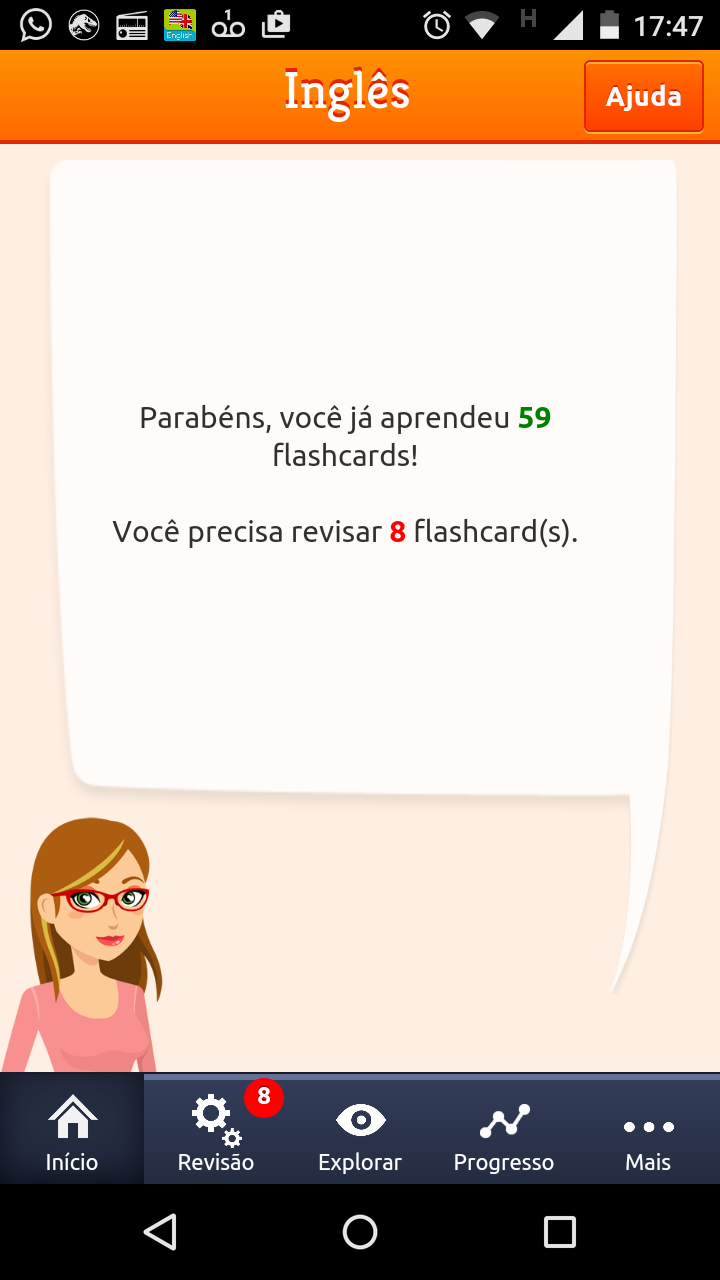This screenshot has height=1280, width=720.
Task: Open the Mais menu
Action: tap(648, 1130)
